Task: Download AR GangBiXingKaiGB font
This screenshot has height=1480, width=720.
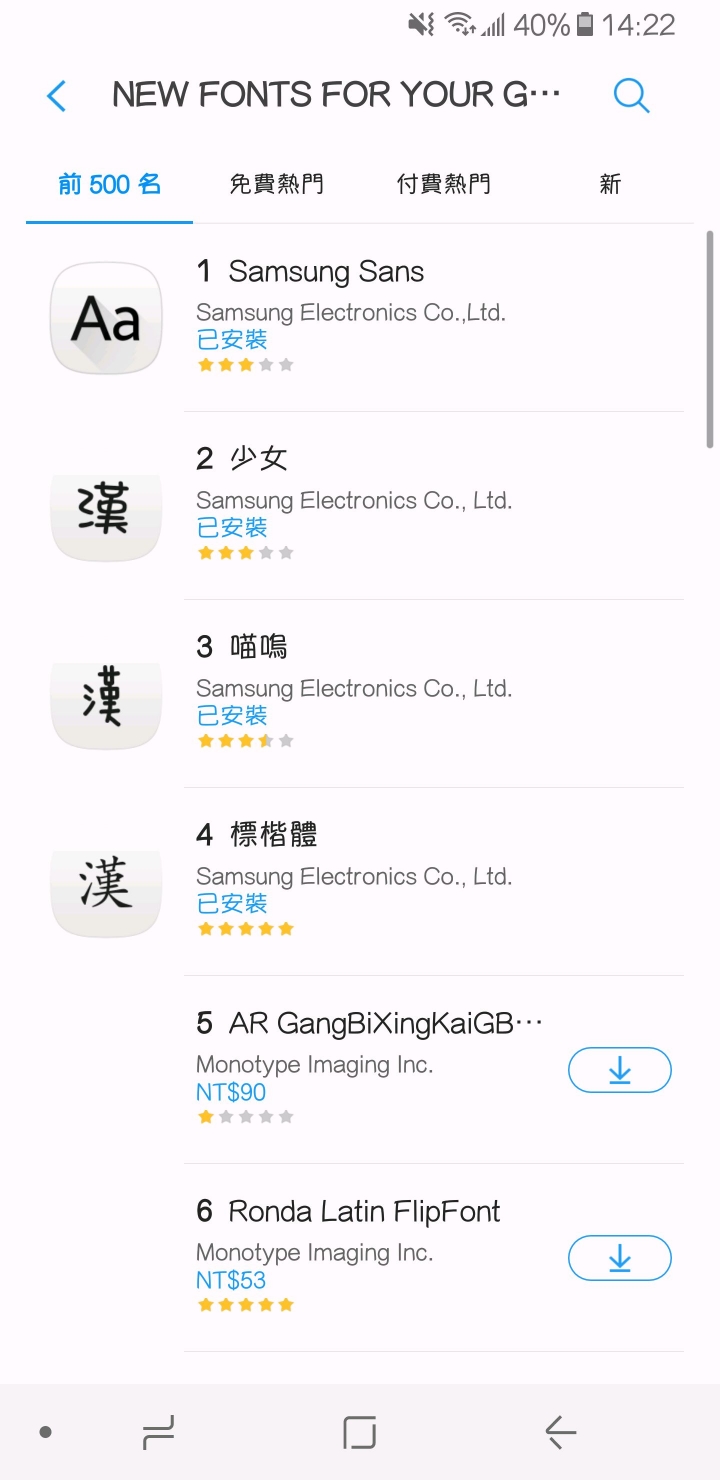Action: tap(620, 1070)
